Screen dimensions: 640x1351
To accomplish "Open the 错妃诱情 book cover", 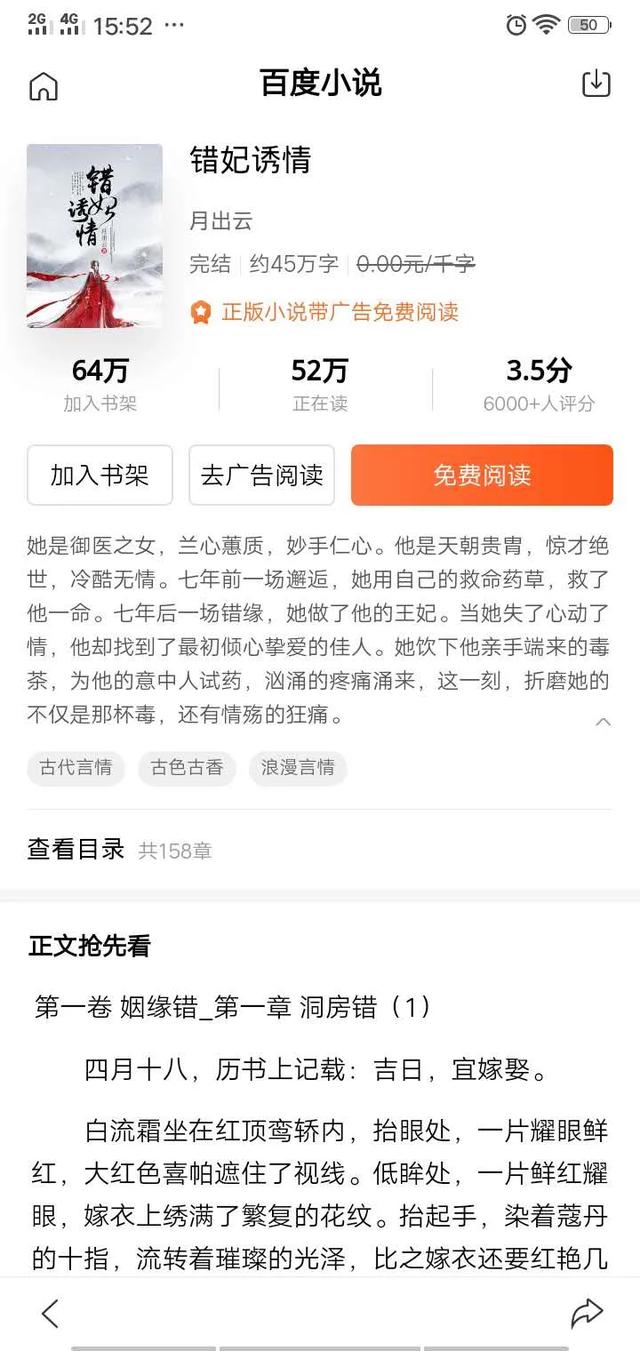I will click(94, 236).
